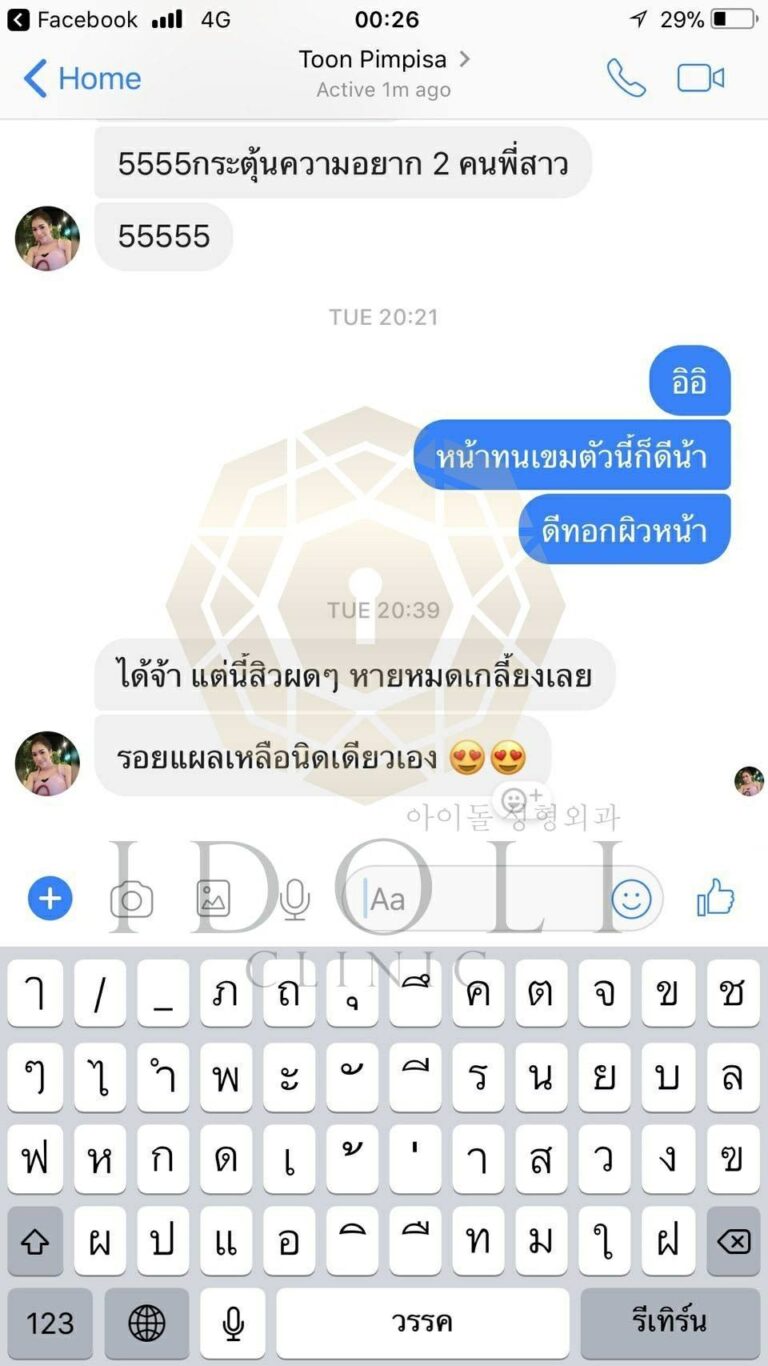Tap the วรรค space bar

422,1324
